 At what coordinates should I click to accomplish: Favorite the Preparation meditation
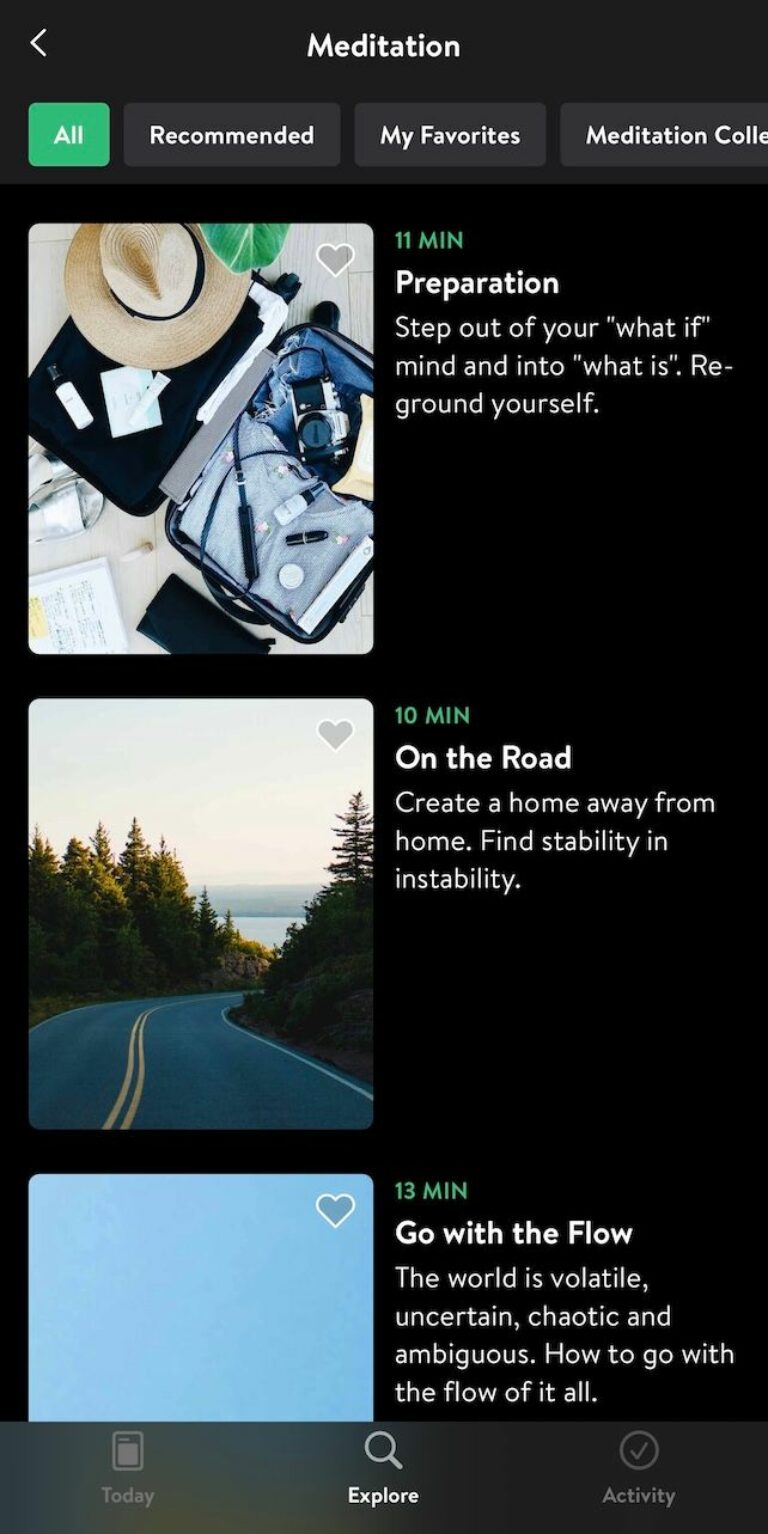pos(335,260)
